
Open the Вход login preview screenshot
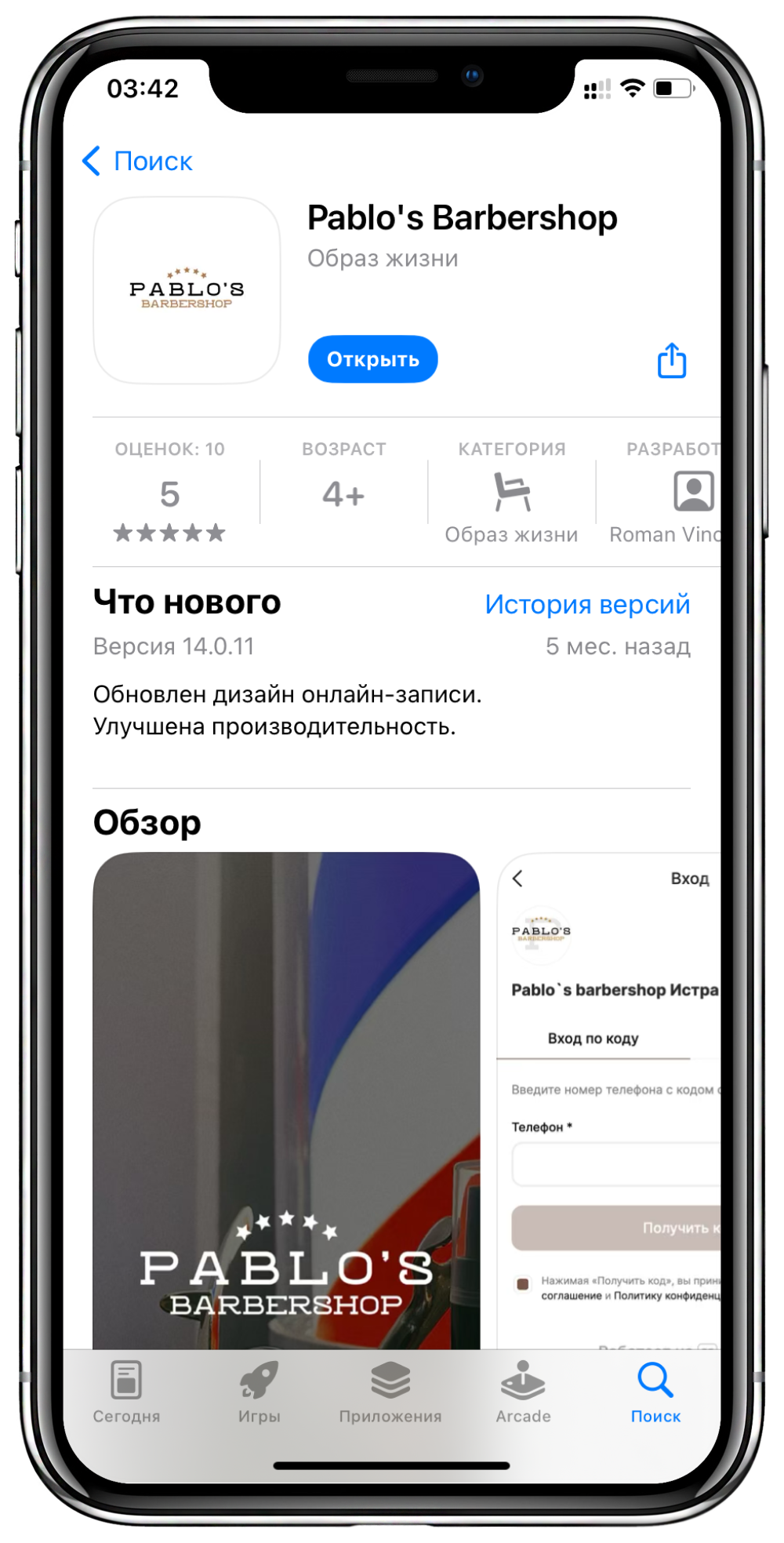(609, 1098)
